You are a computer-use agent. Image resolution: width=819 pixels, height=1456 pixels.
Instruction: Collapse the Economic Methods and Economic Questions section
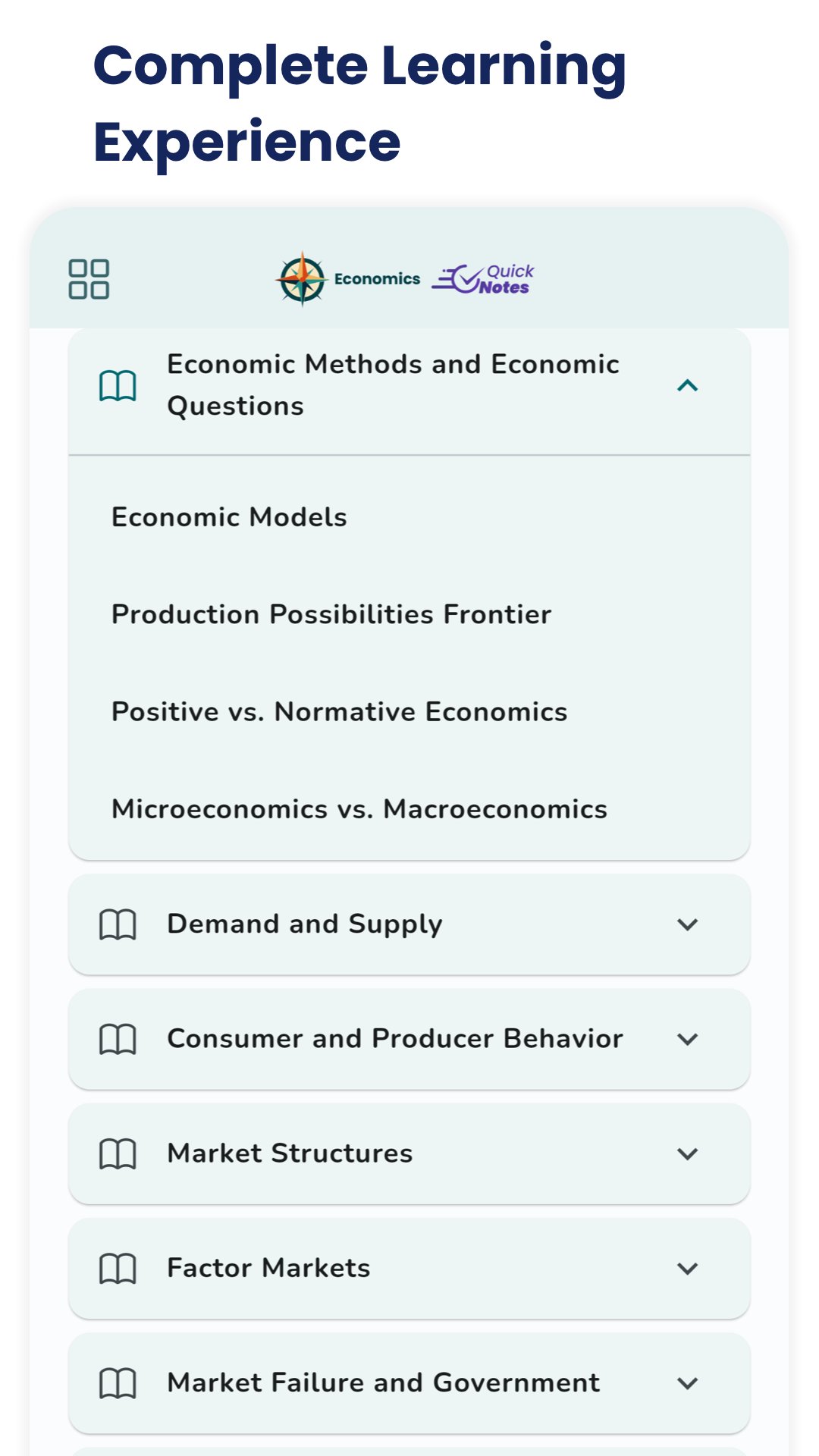point(689,385)
